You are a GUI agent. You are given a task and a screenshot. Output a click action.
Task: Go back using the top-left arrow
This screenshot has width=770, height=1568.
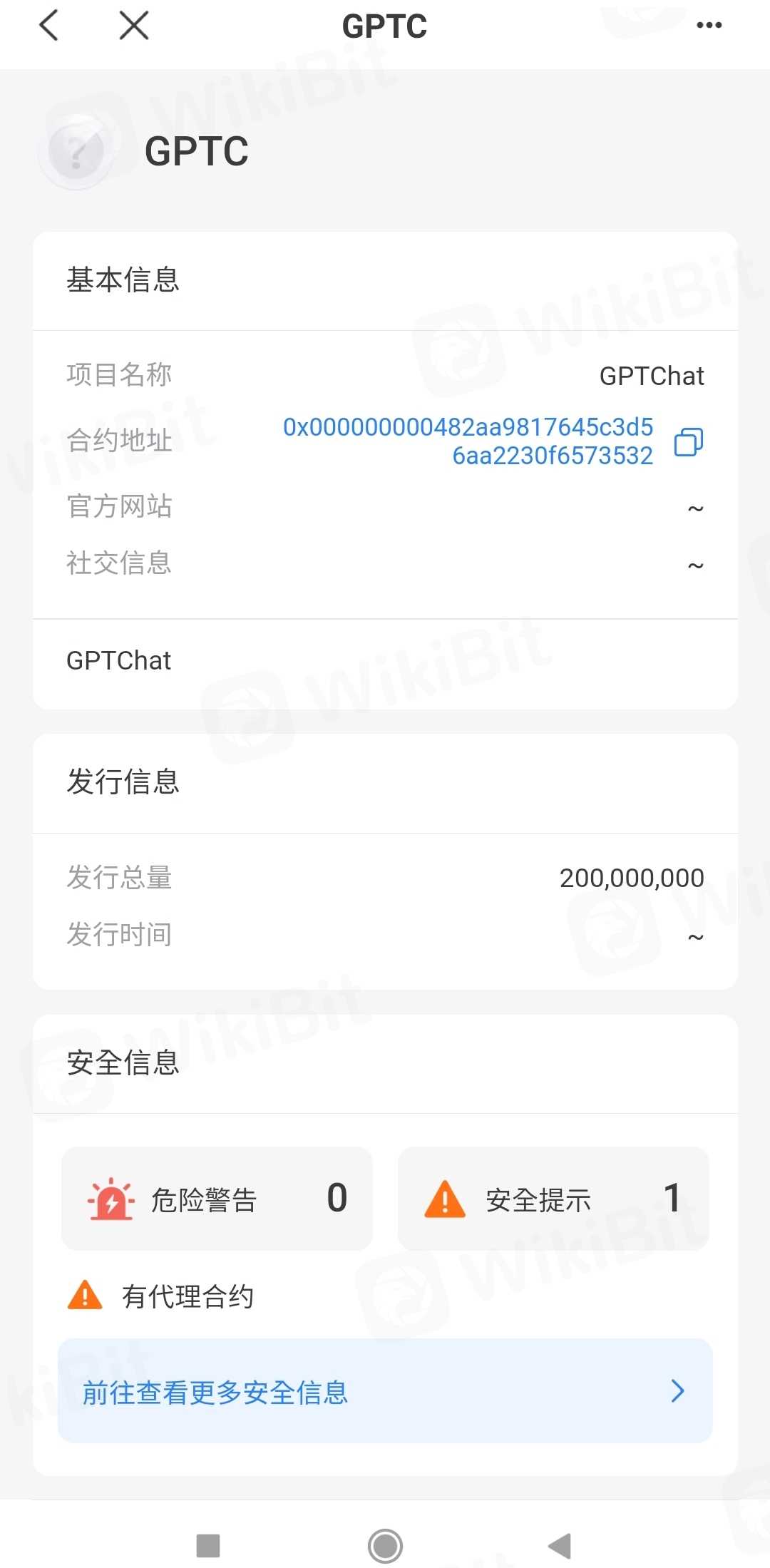pyautogui.click(x=48, y=26)
